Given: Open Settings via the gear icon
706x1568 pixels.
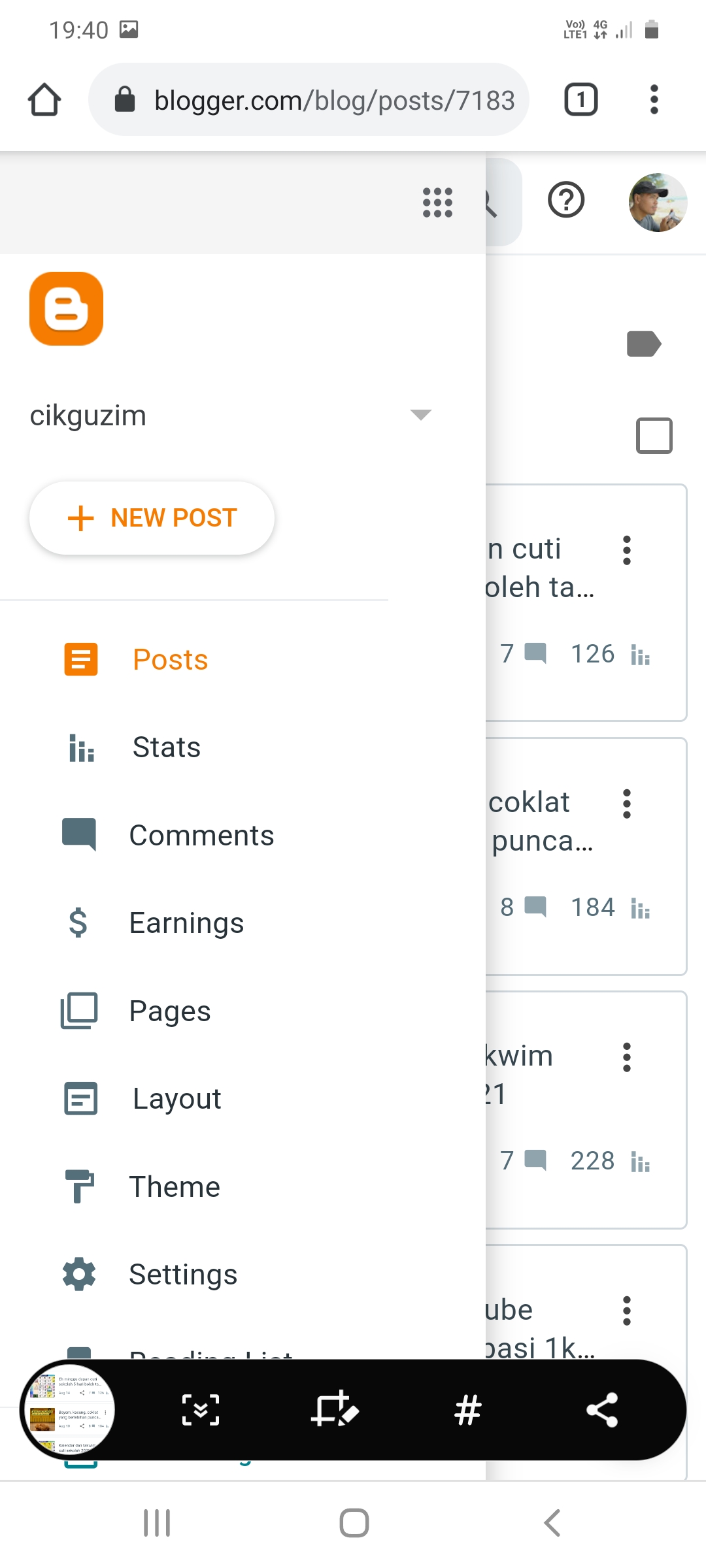Looking at the screenshot, I should point(78,1274).
